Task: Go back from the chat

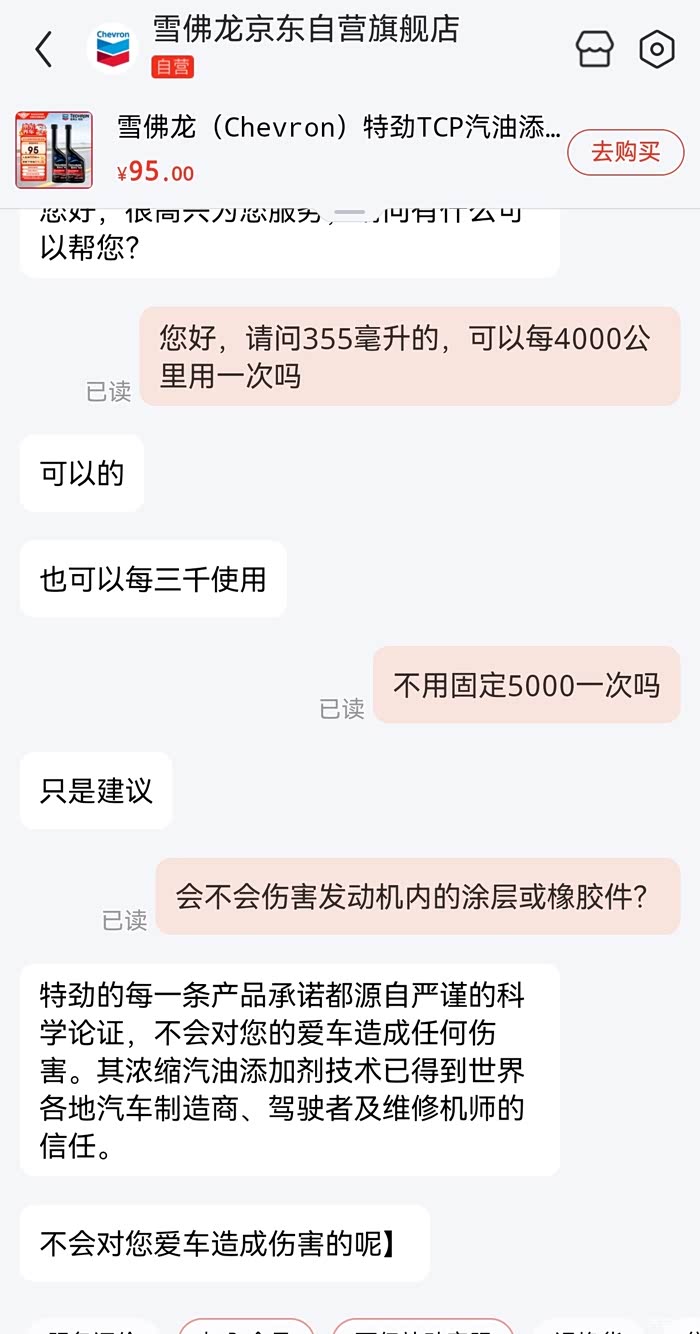Action: pos(43,49)
